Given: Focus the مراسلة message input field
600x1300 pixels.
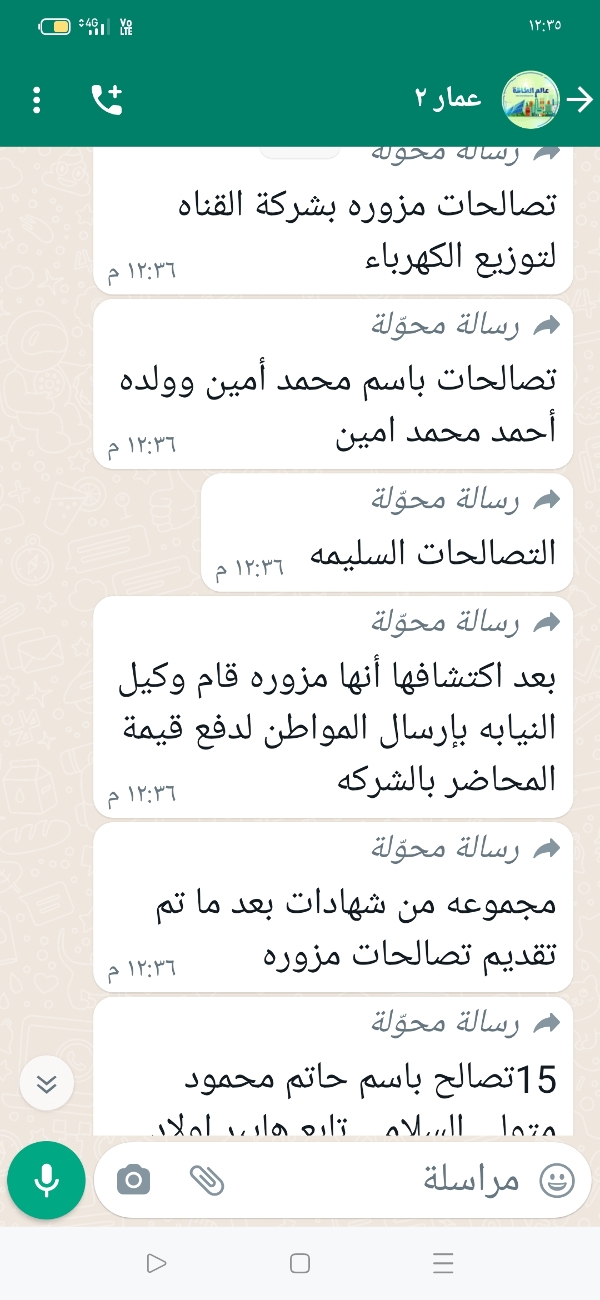Looking at the screenshot, I should (400, 1181).
